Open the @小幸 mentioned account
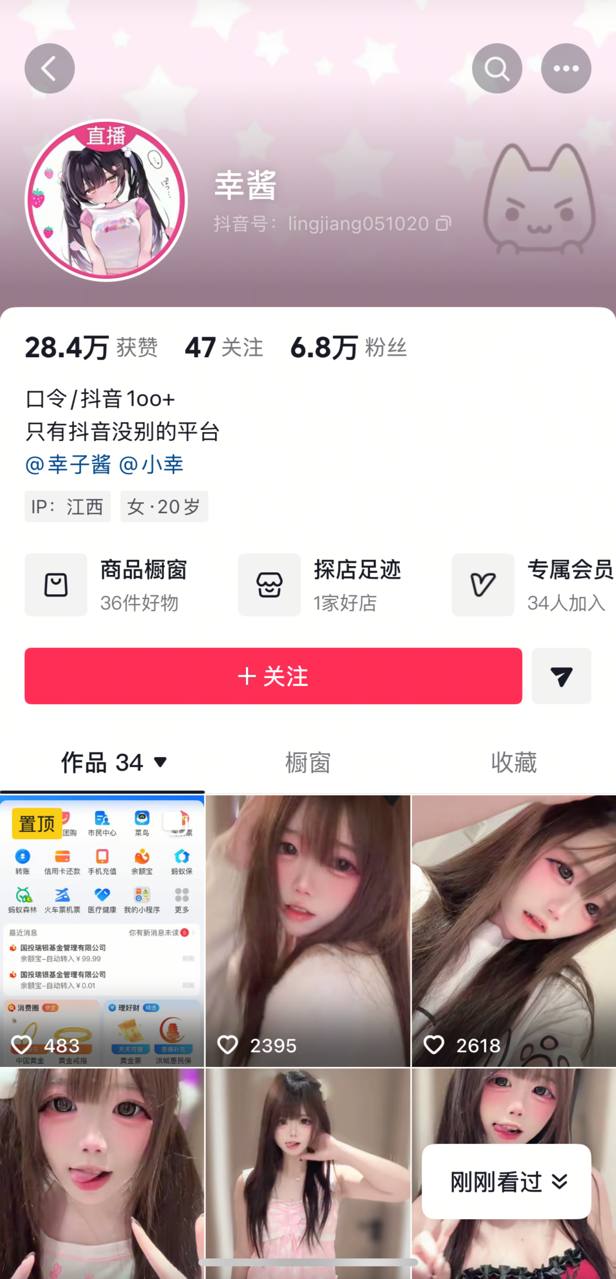616x1279 pixels. [151, 465]
